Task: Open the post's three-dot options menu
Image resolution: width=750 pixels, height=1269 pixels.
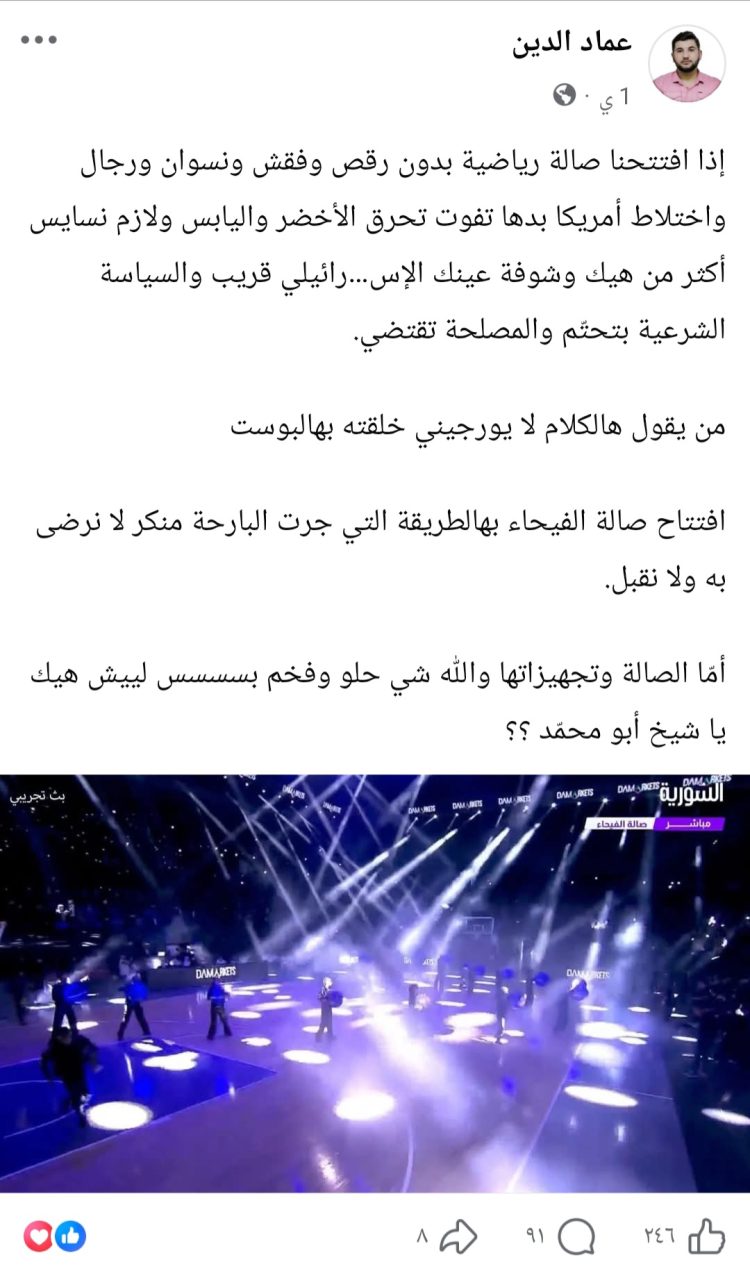Action: (x=38, y=41)
